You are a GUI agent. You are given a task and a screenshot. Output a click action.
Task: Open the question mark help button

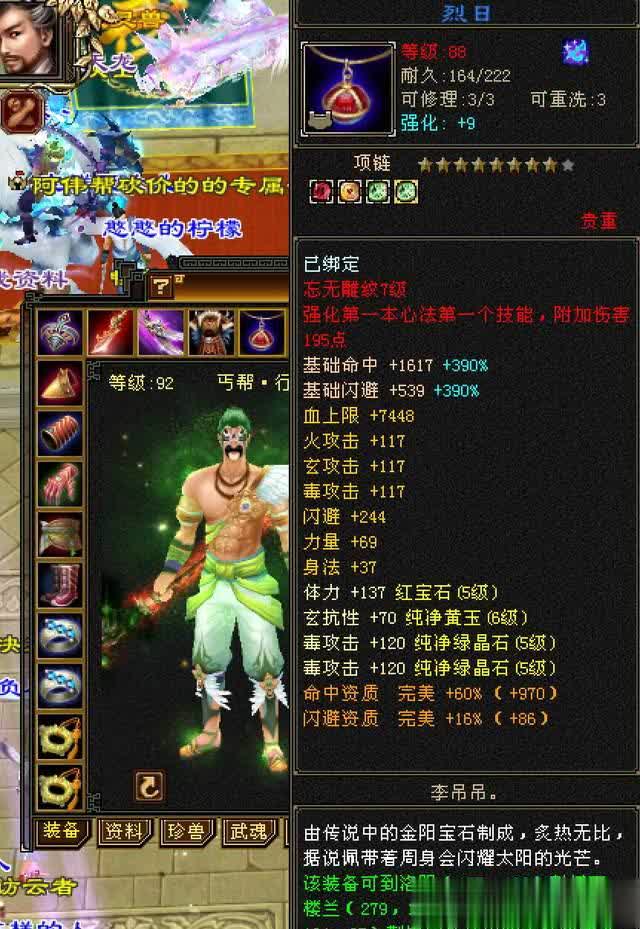tap(161, 288)
